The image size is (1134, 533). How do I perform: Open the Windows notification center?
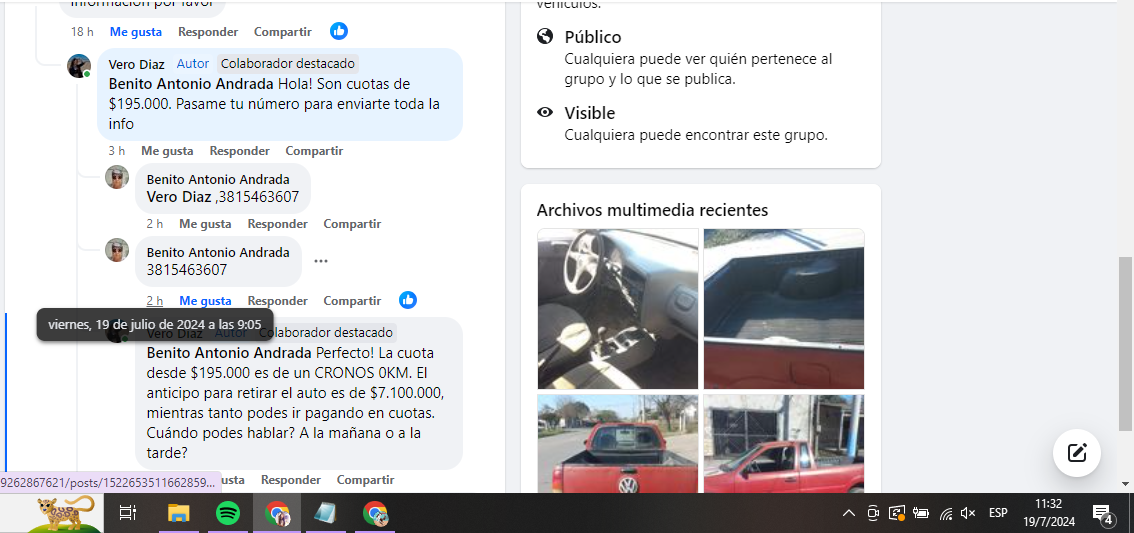[1102, 513]
